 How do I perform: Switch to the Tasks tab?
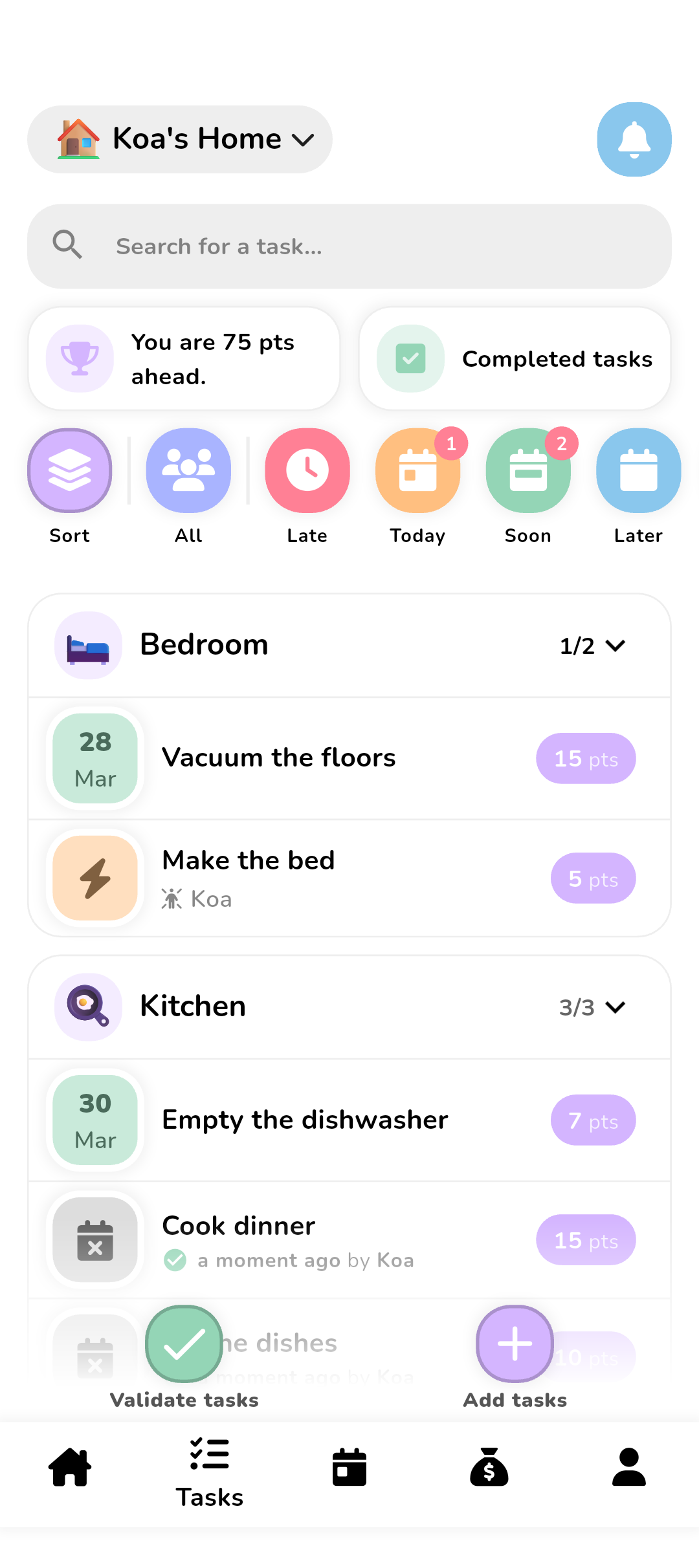click(208, 1466)
